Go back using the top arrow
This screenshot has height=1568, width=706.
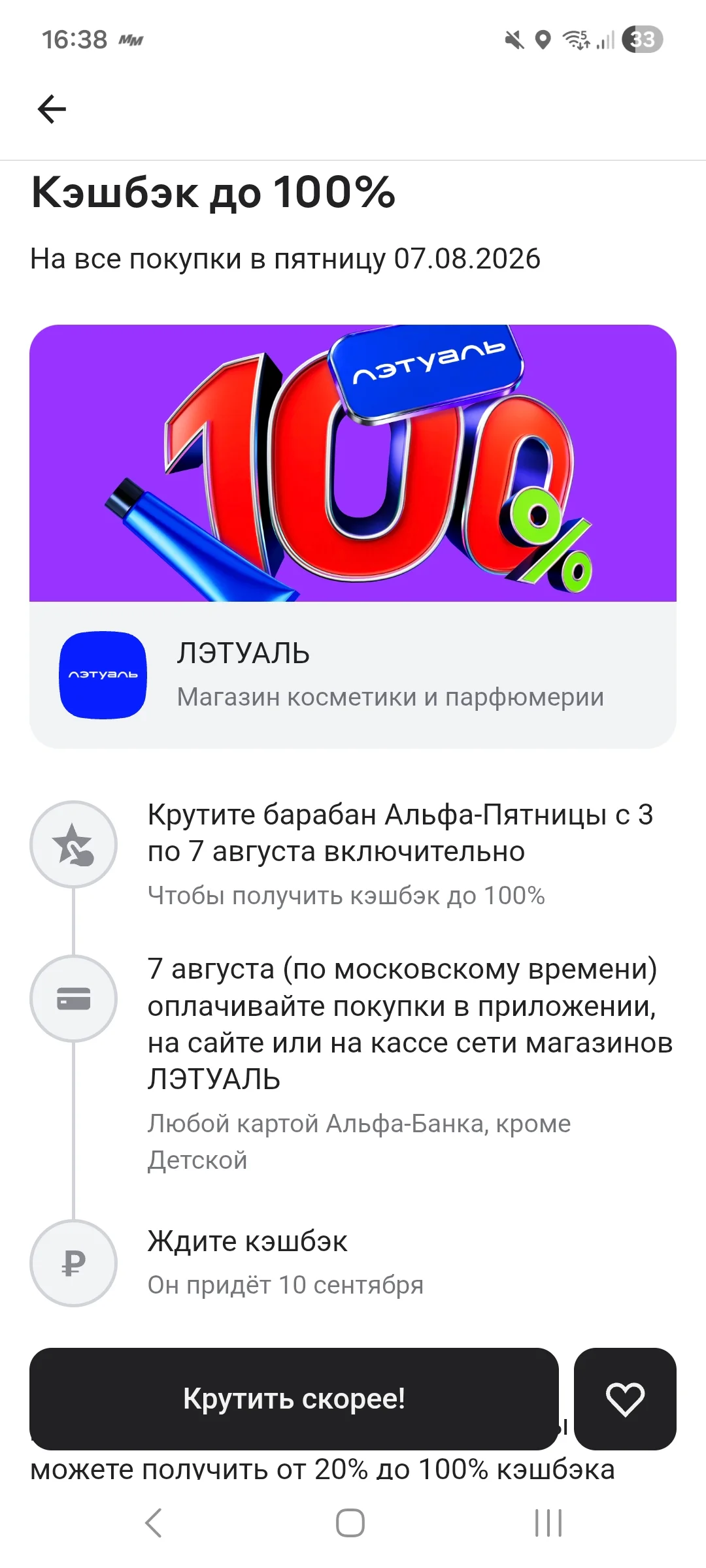(52, 108)
